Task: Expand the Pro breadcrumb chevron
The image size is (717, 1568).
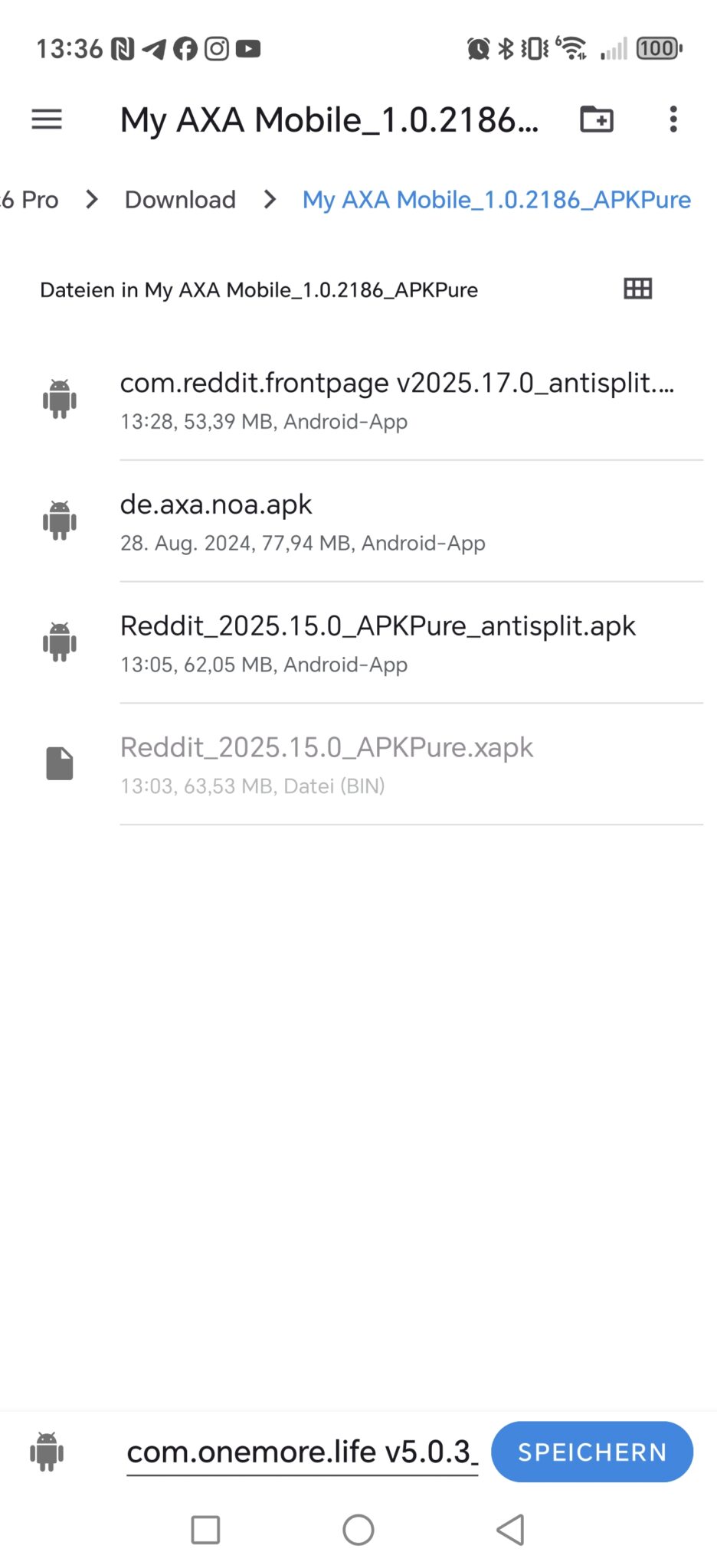Action: pos(91,200)
